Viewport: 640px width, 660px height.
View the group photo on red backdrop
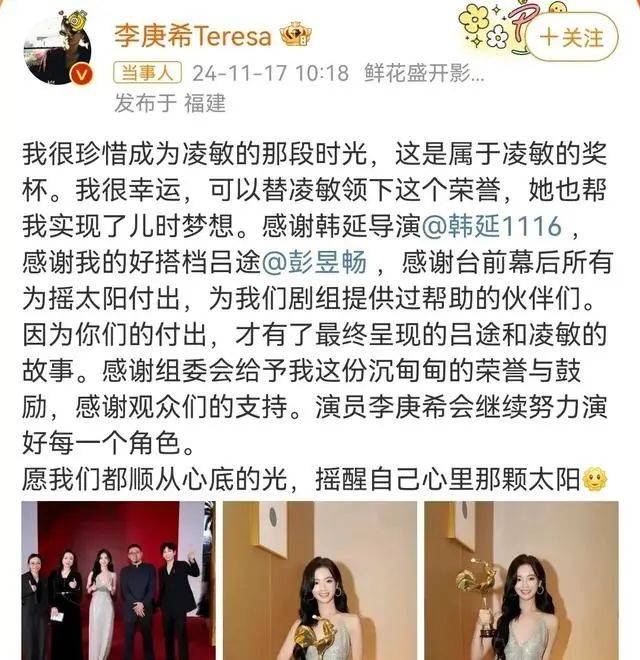pos(111,580)
